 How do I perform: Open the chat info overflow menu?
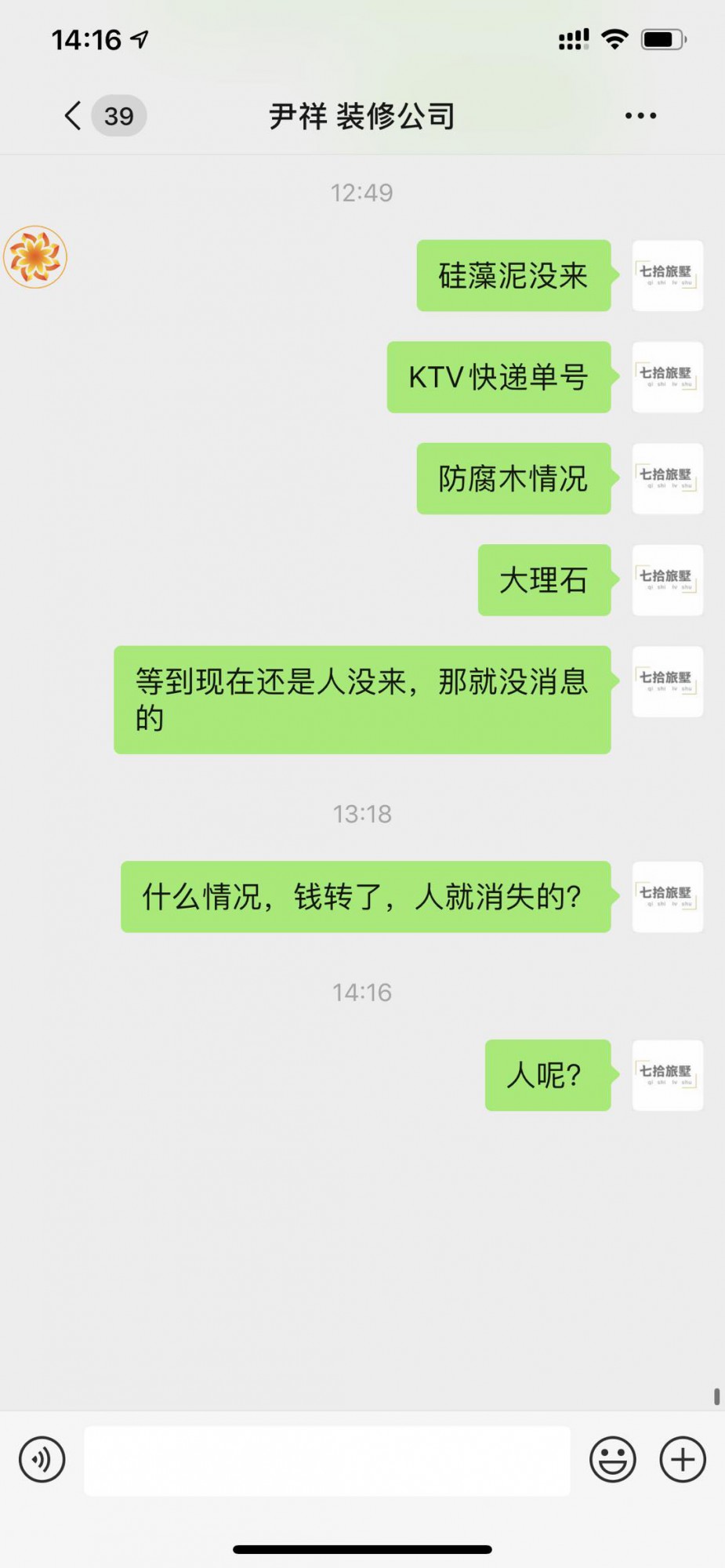(x=640, y=116)
